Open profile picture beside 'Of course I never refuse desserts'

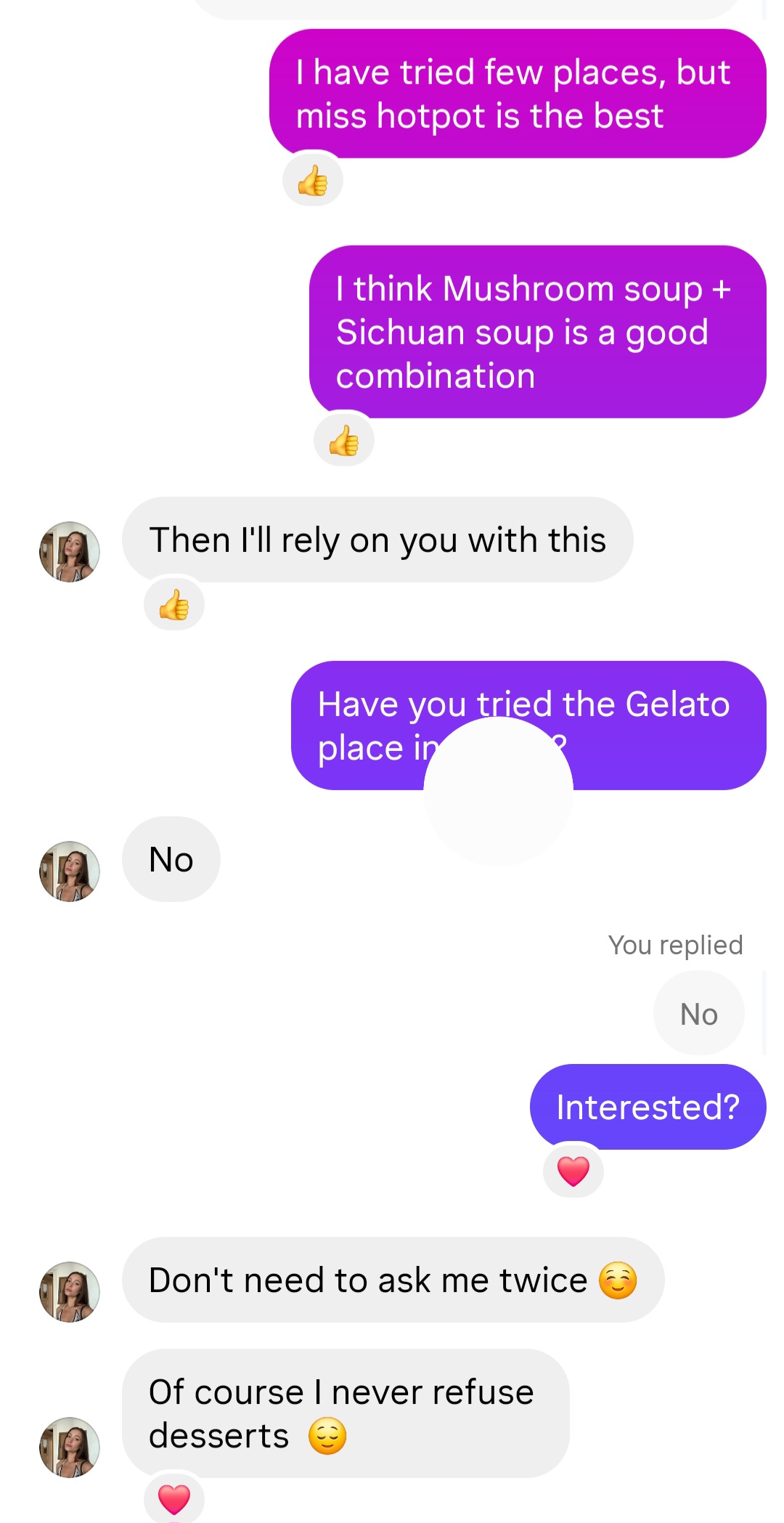pos(70,1447)
